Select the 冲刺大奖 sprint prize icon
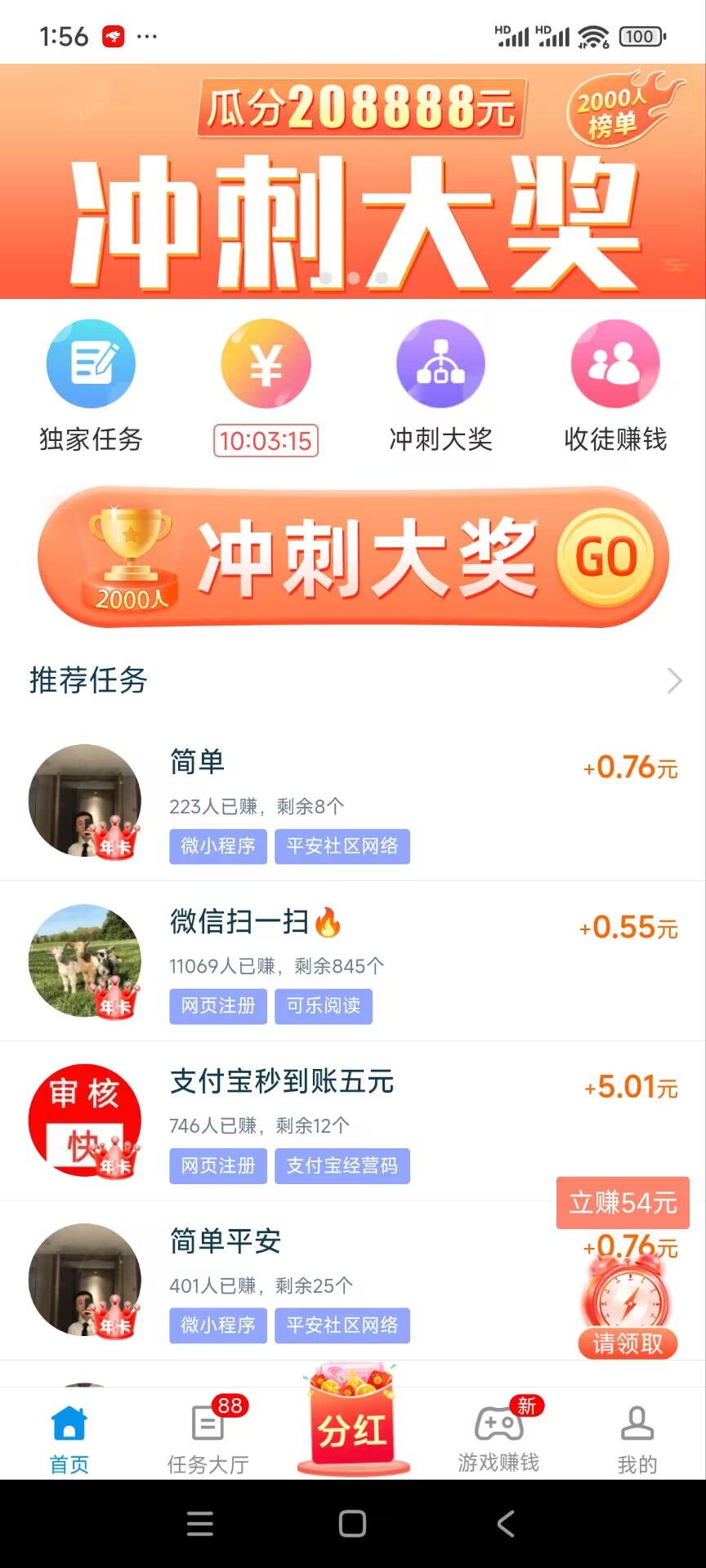 [440, 363]
